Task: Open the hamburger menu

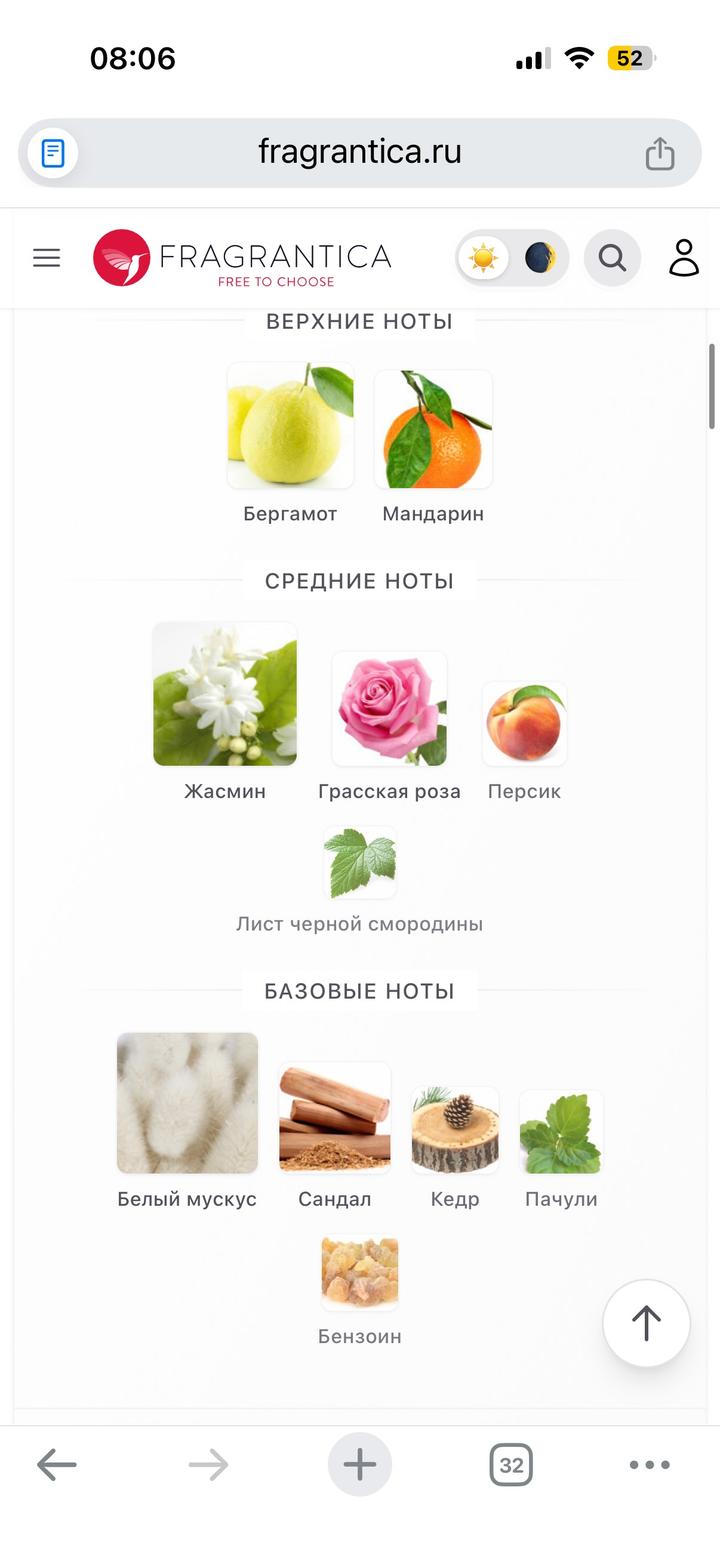Action: [x=46, y=258]
